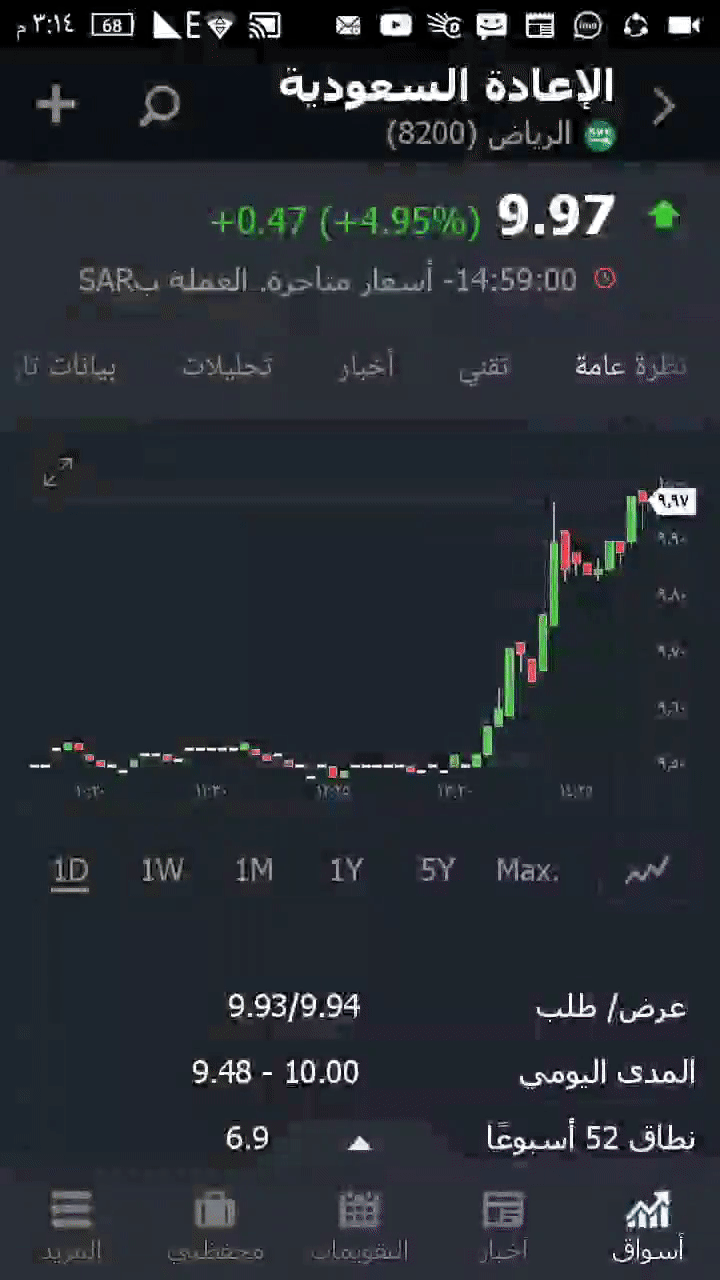Open the search magnifier
Screen dimensions: 720x1280
159,104
